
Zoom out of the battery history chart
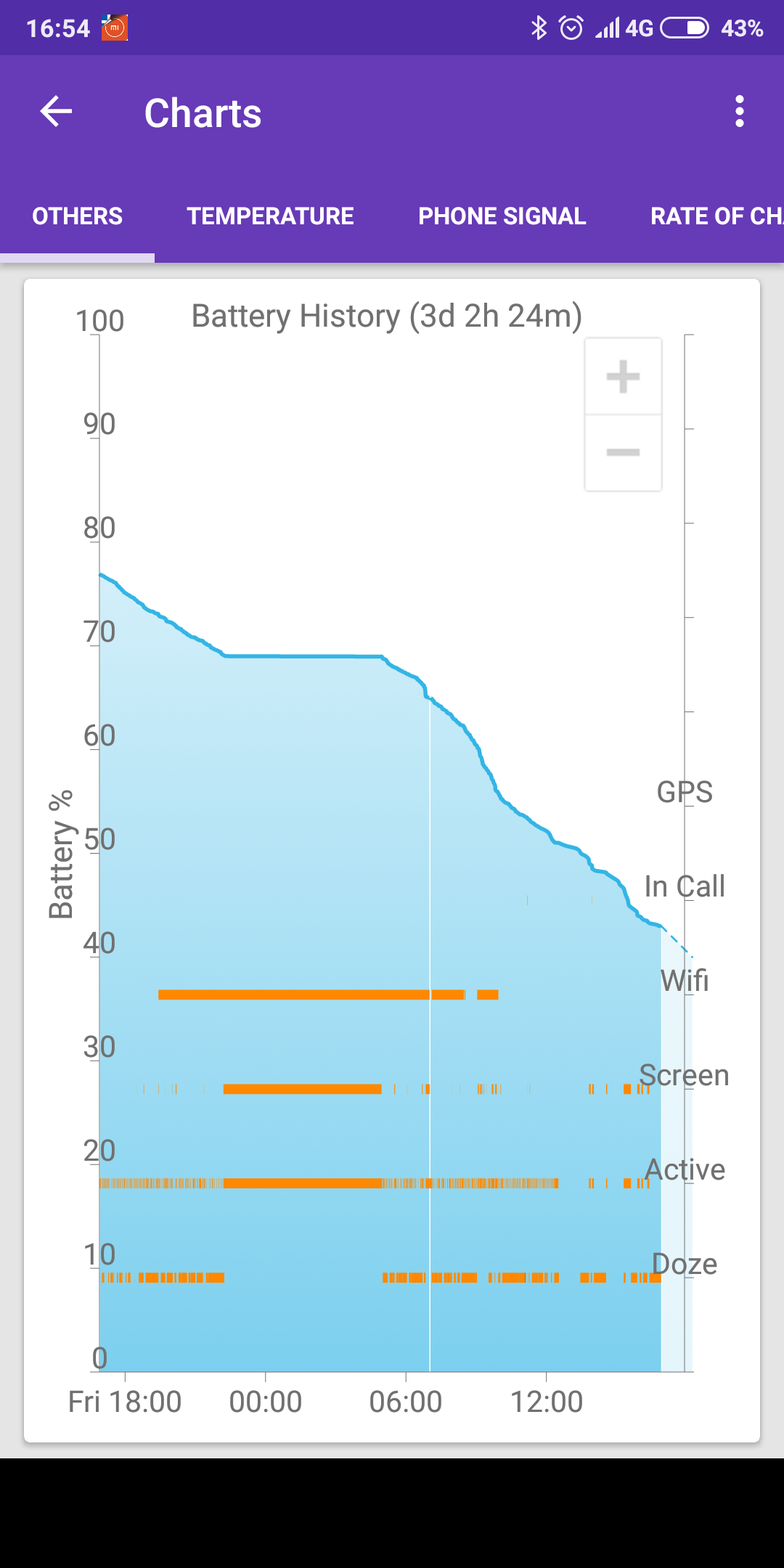623,453
